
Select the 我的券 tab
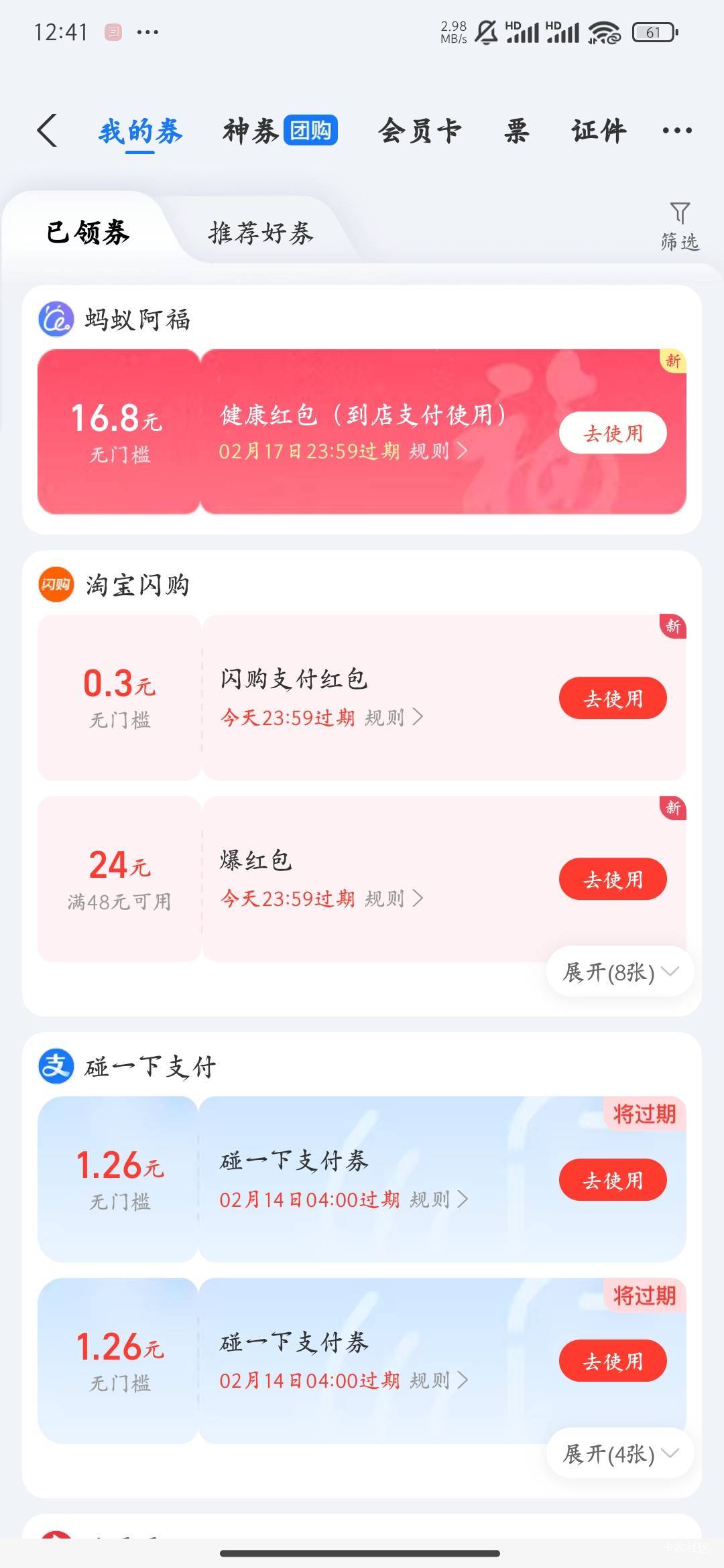(x=140, y=131)
